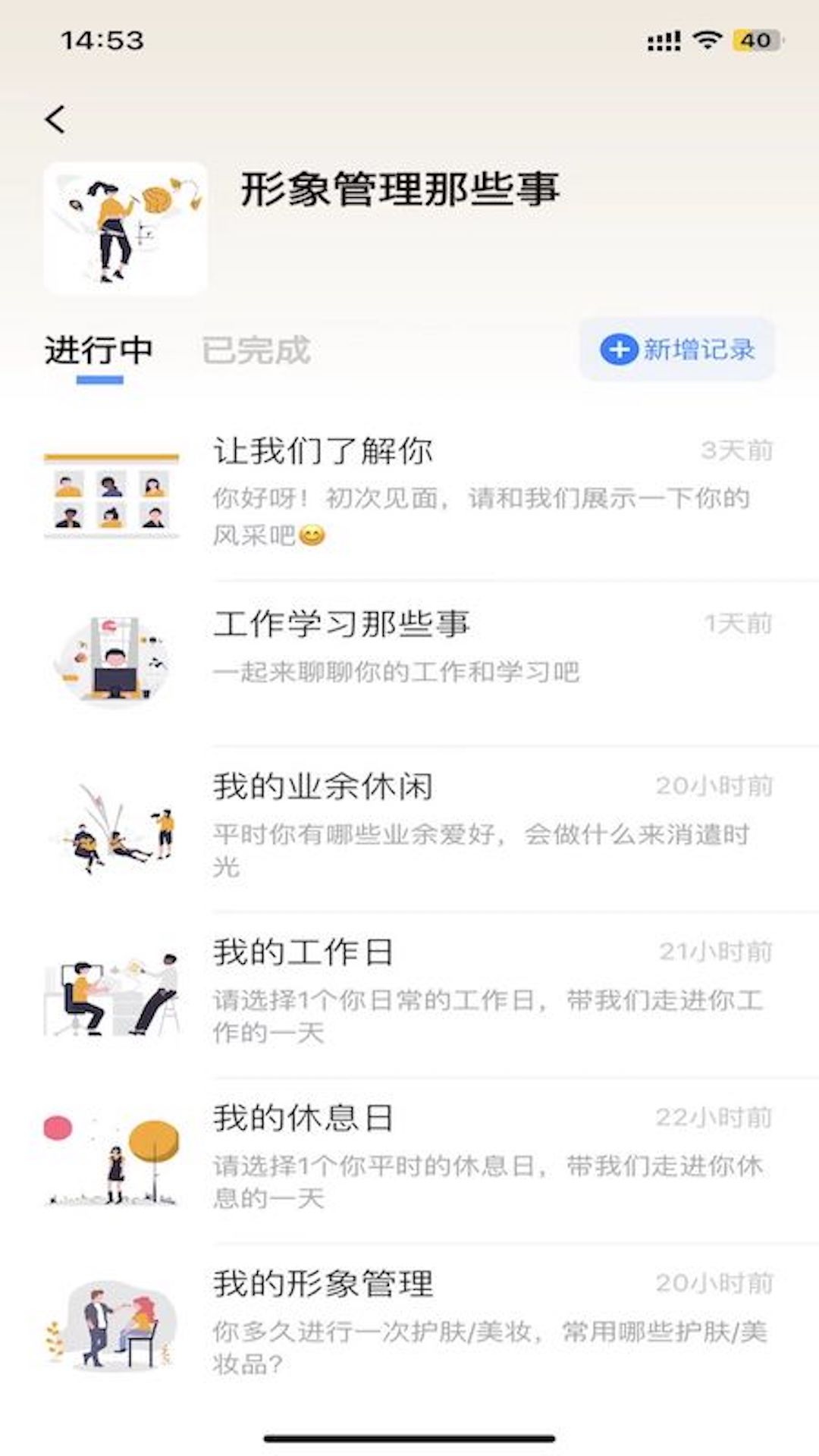Select the 进行中 tab

(x=99, y=352)
